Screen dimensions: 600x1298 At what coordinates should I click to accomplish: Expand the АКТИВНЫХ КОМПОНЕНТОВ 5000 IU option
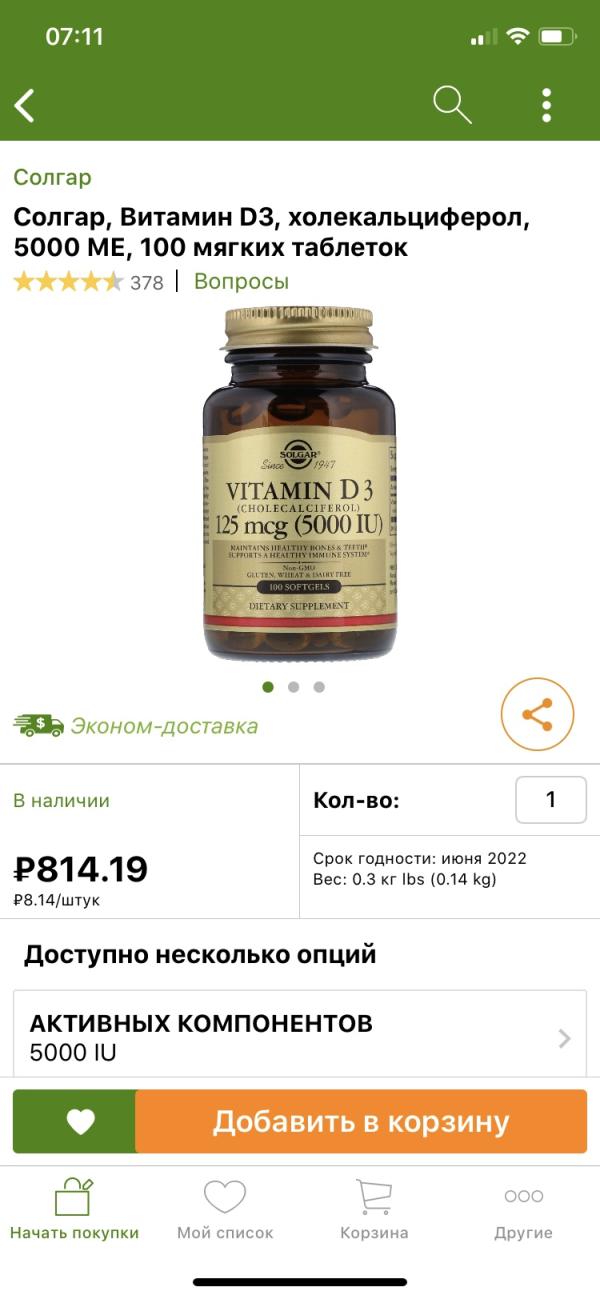pyautogui.click(x=300, y=1037)
